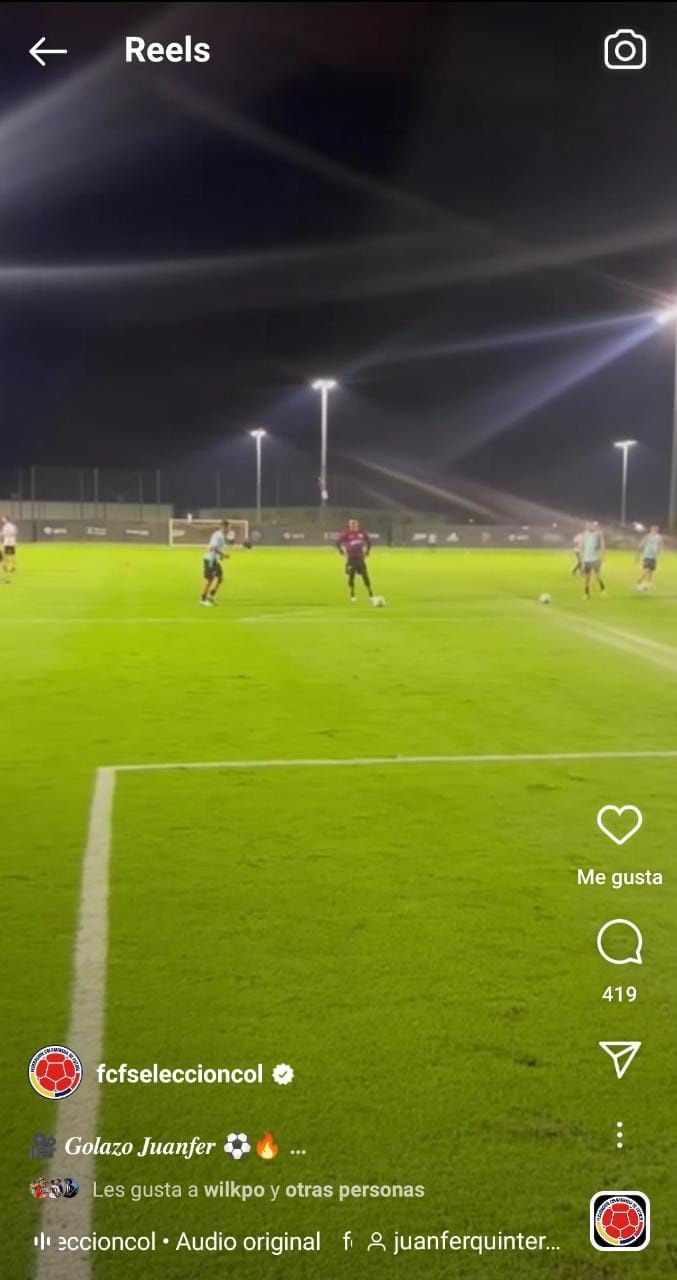Open the camera to create a reel

point(625,50)
